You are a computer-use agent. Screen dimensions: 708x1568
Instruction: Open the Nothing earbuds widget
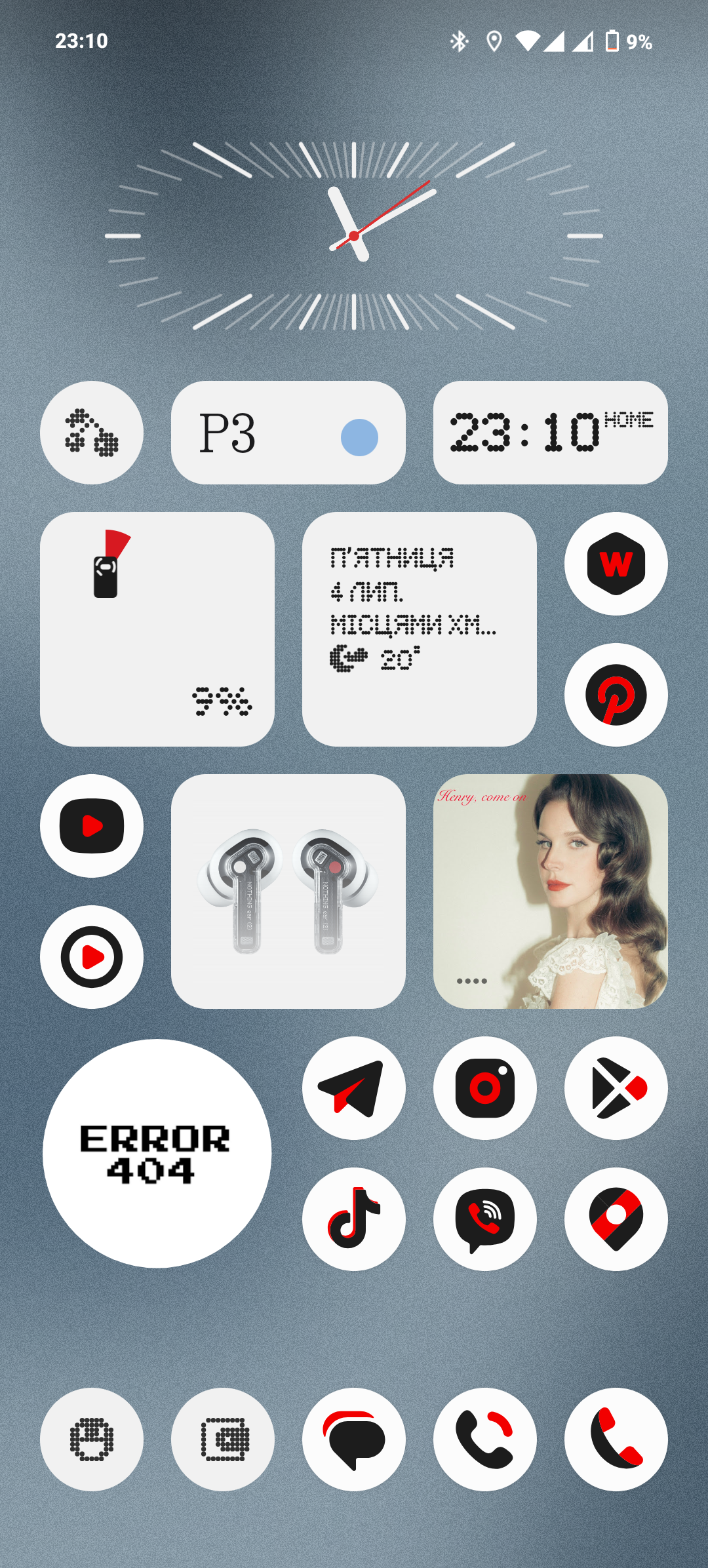(x=288, y=892)
